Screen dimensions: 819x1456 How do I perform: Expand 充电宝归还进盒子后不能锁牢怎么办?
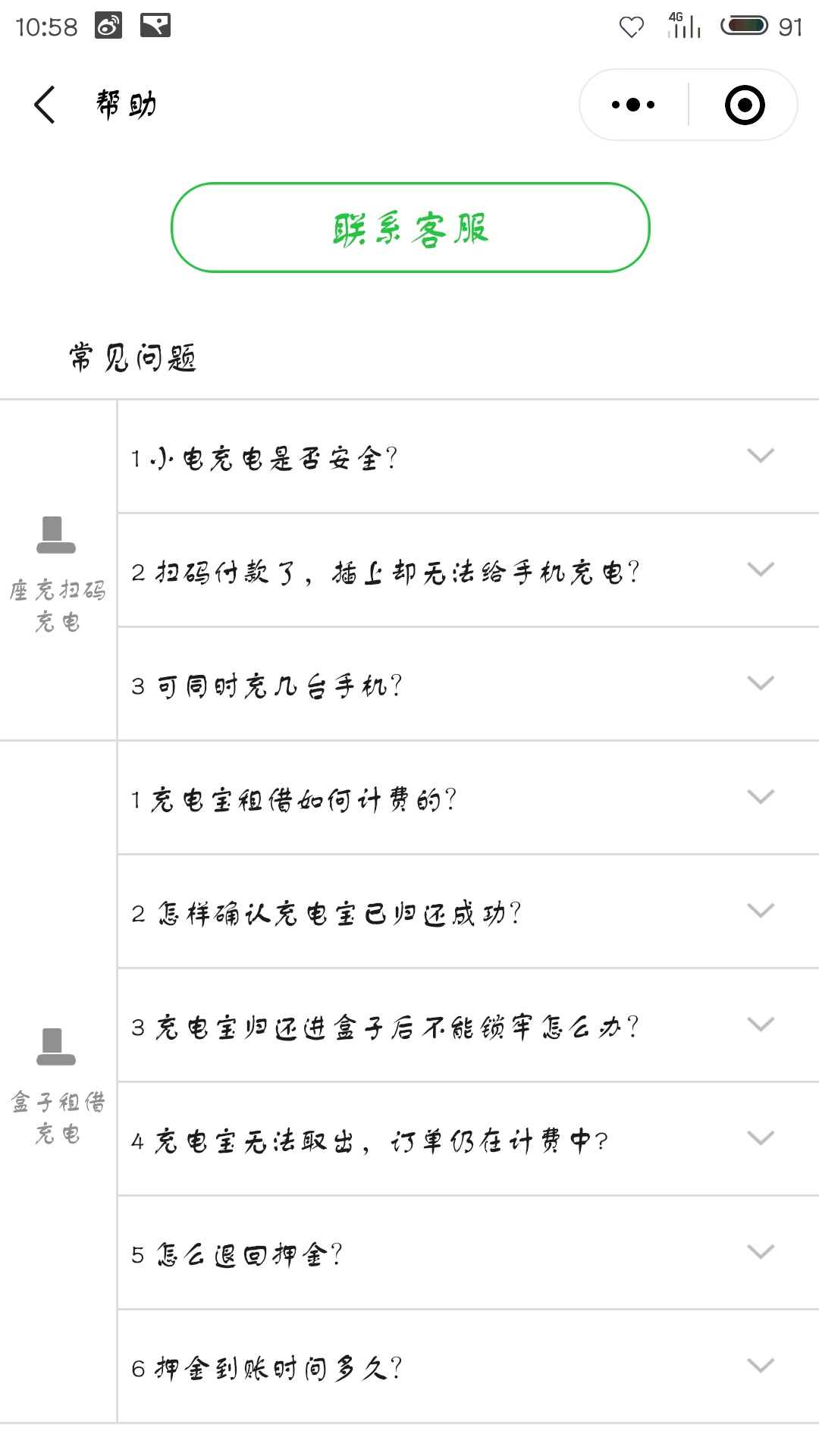coord(467,1025)
